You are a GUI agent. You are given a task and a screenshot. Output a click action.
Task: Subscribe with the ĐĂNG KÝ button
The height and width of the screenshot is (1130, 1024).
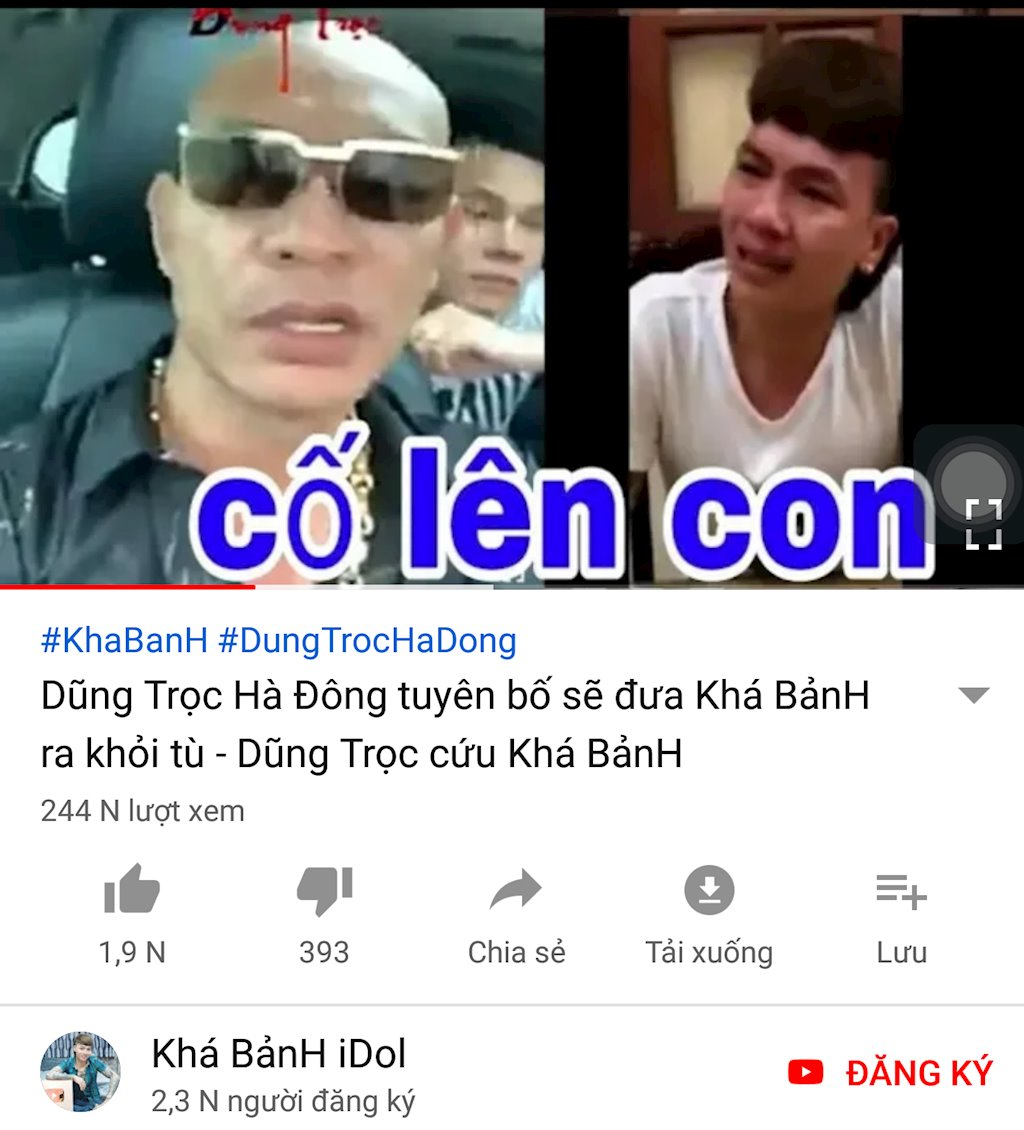click(x=890, y=1073)
